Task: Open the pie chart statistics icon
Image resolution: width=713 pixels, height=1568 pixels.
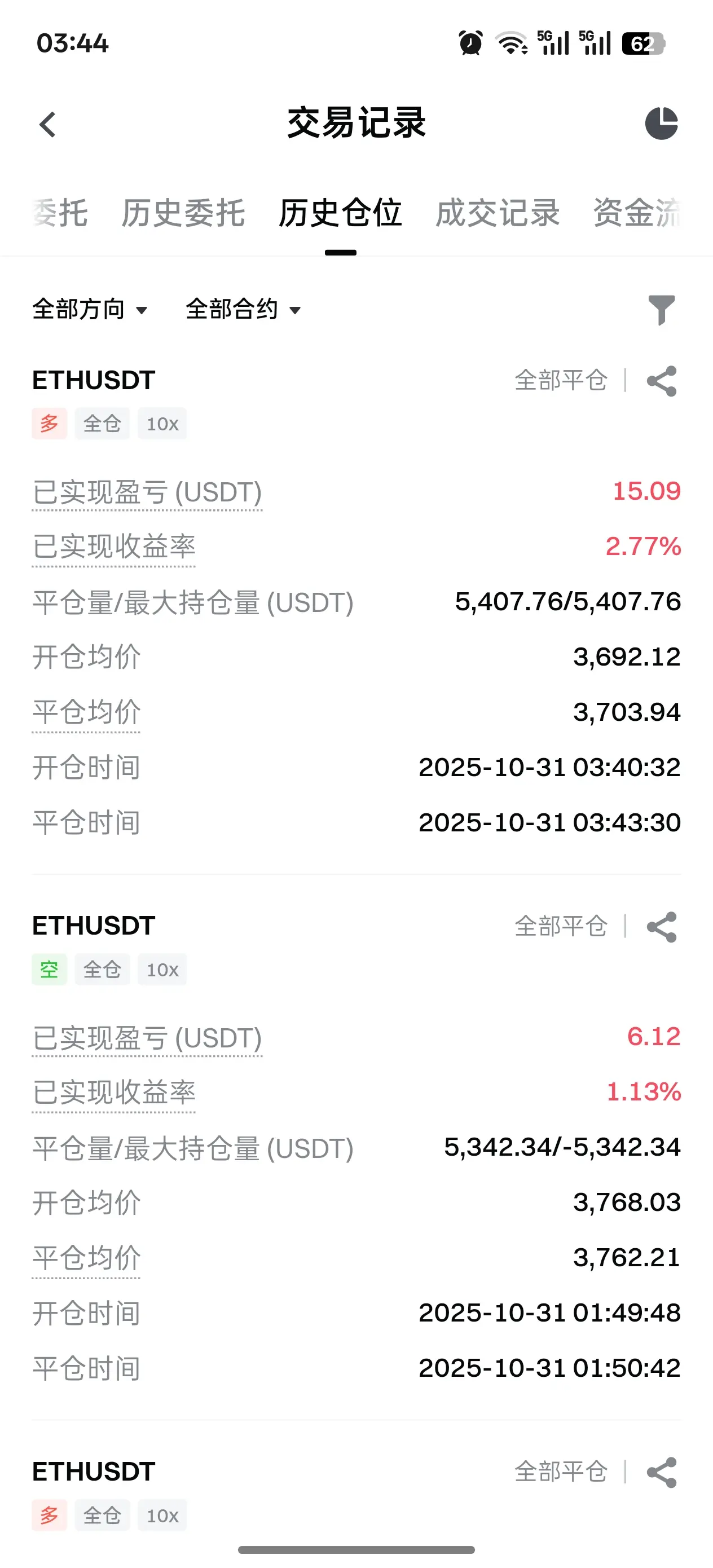Action: pyautogui.click(x=661, y=124)
